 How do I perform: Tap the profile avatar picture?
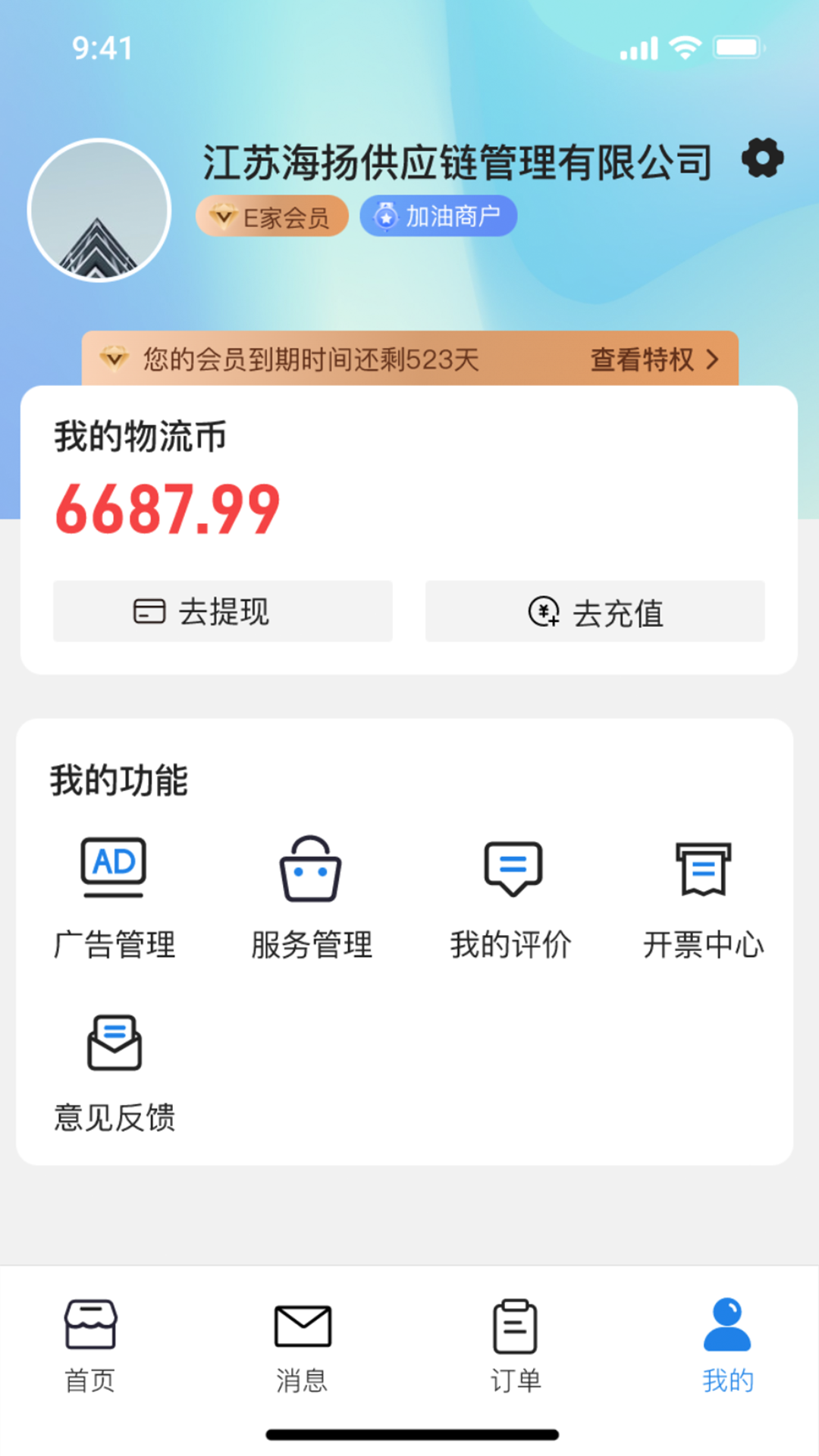click(99, 210)
